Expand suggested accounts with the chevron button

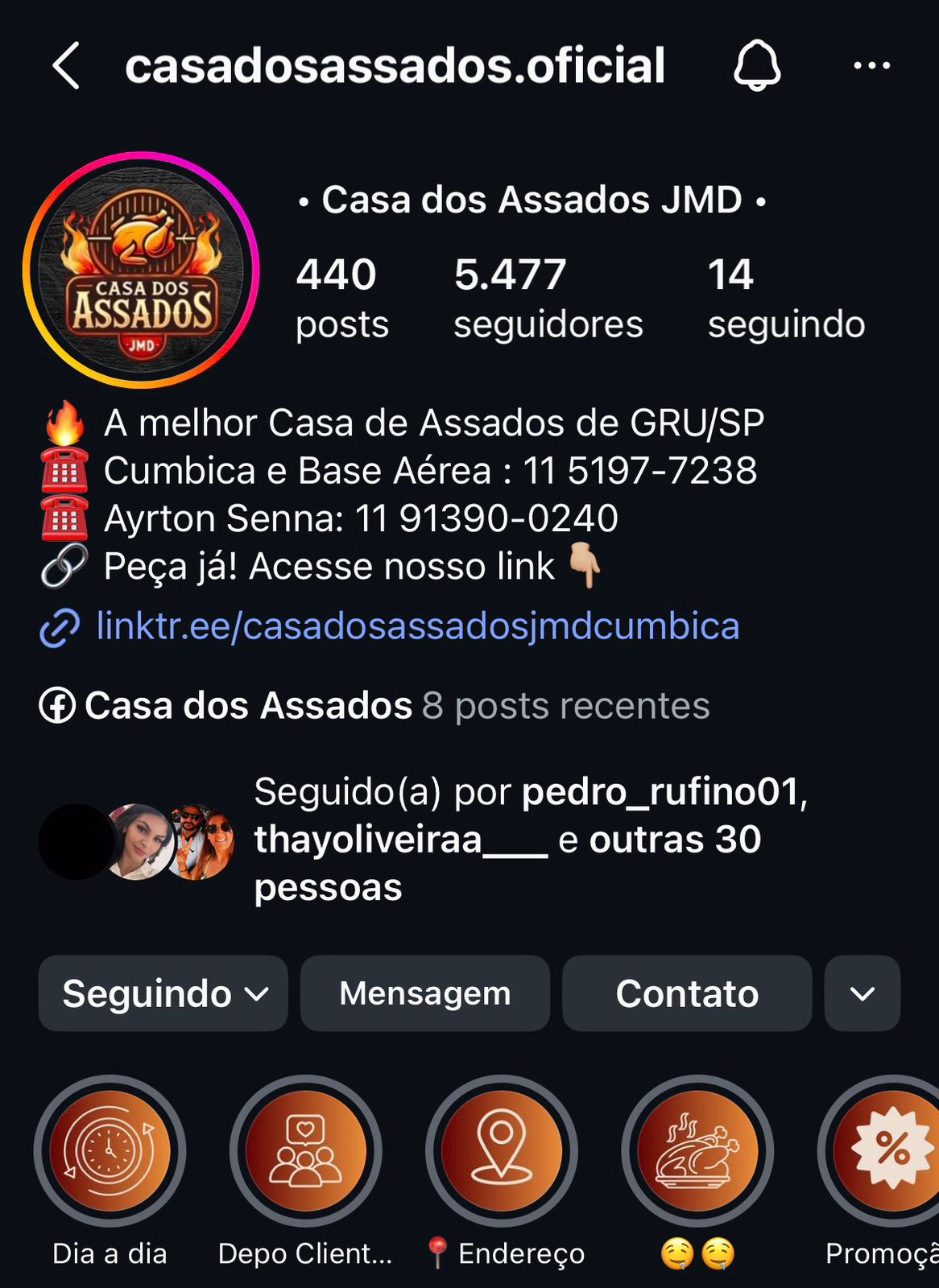pyautogui.click(x=862, y=993)
